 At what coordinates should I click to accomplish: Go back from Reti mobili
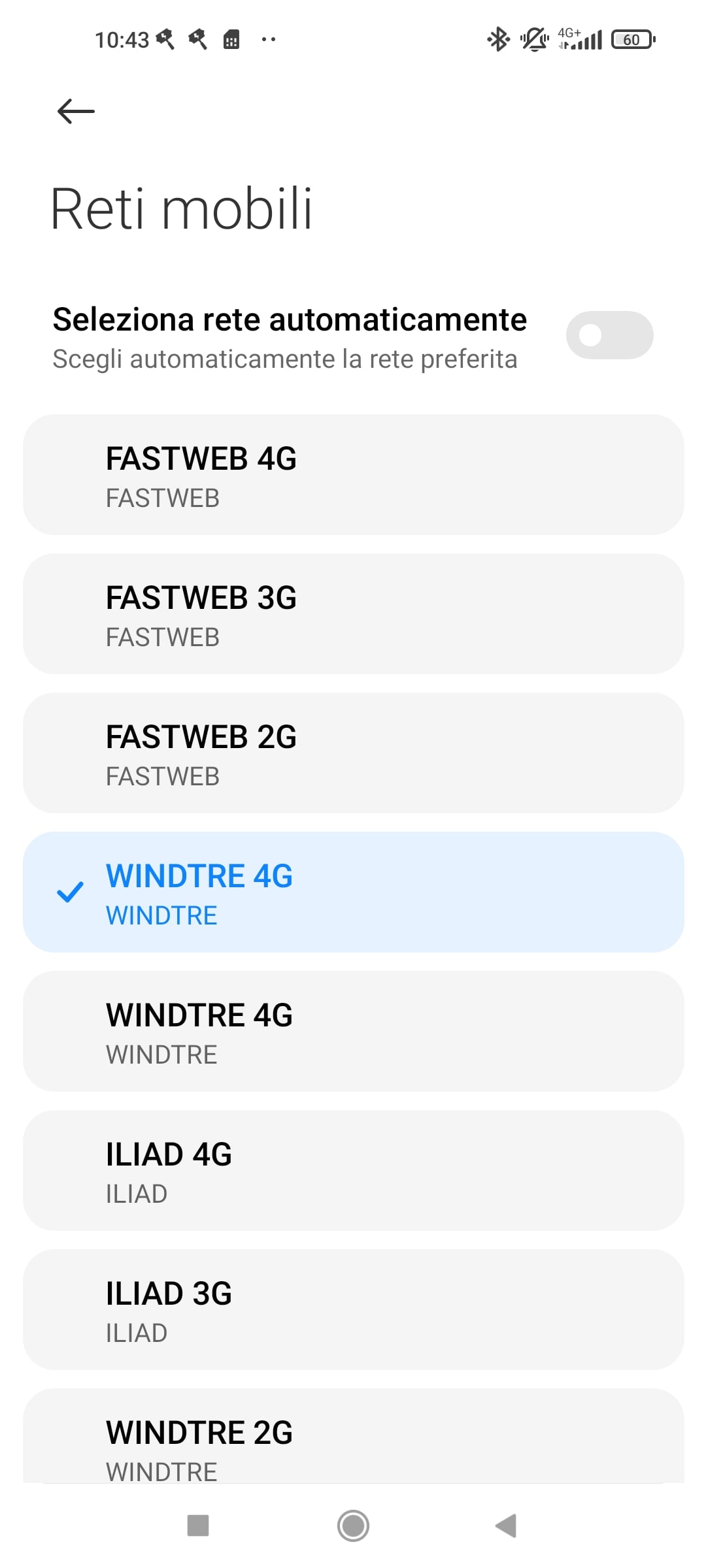[x=76, y=111]
